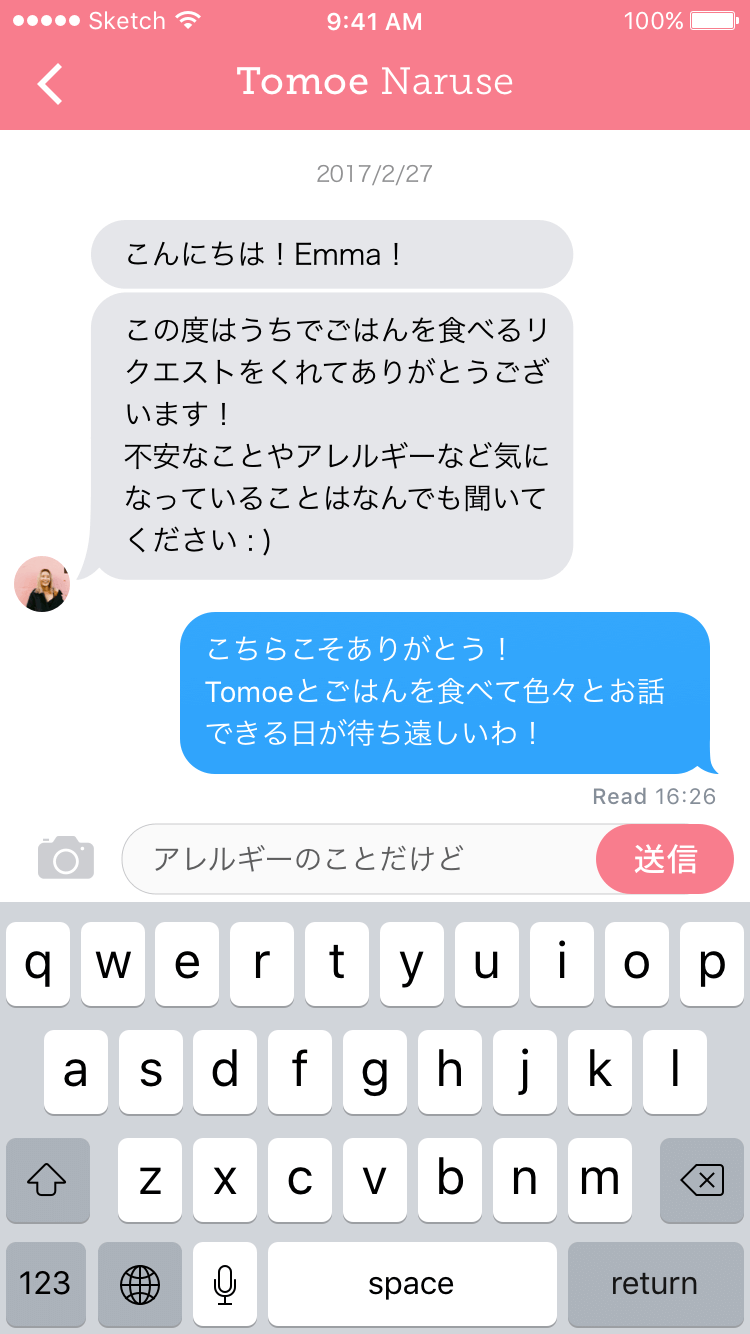Tap the message input field
The image size is (750, 1334).
[x=360, y=858]
